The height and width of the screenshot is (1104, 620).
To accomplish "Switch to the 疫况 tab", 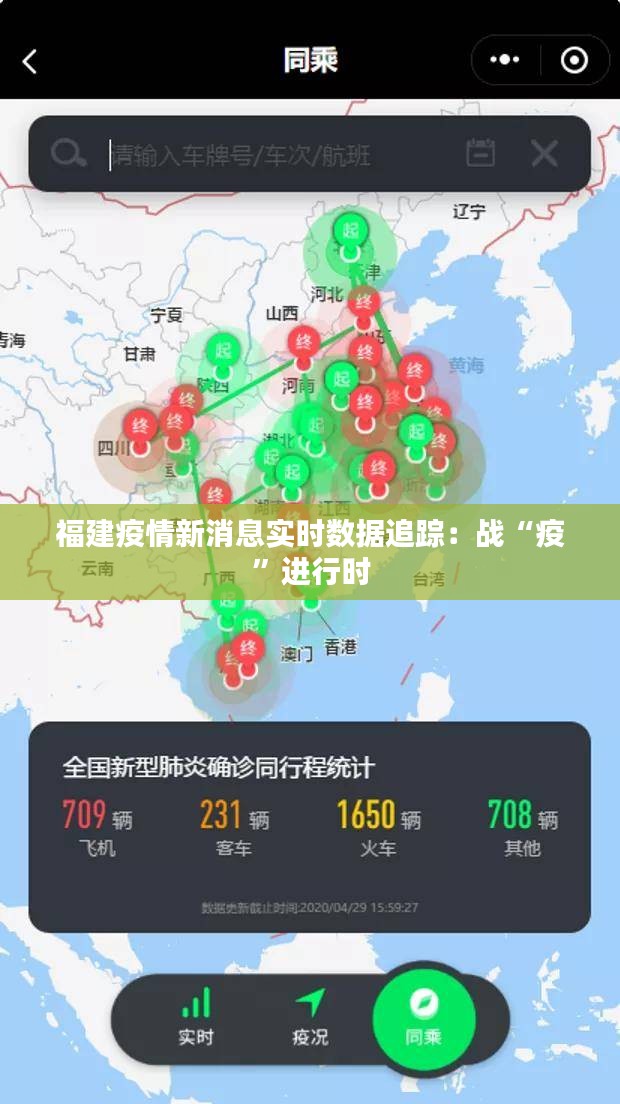I will 310,1018.
